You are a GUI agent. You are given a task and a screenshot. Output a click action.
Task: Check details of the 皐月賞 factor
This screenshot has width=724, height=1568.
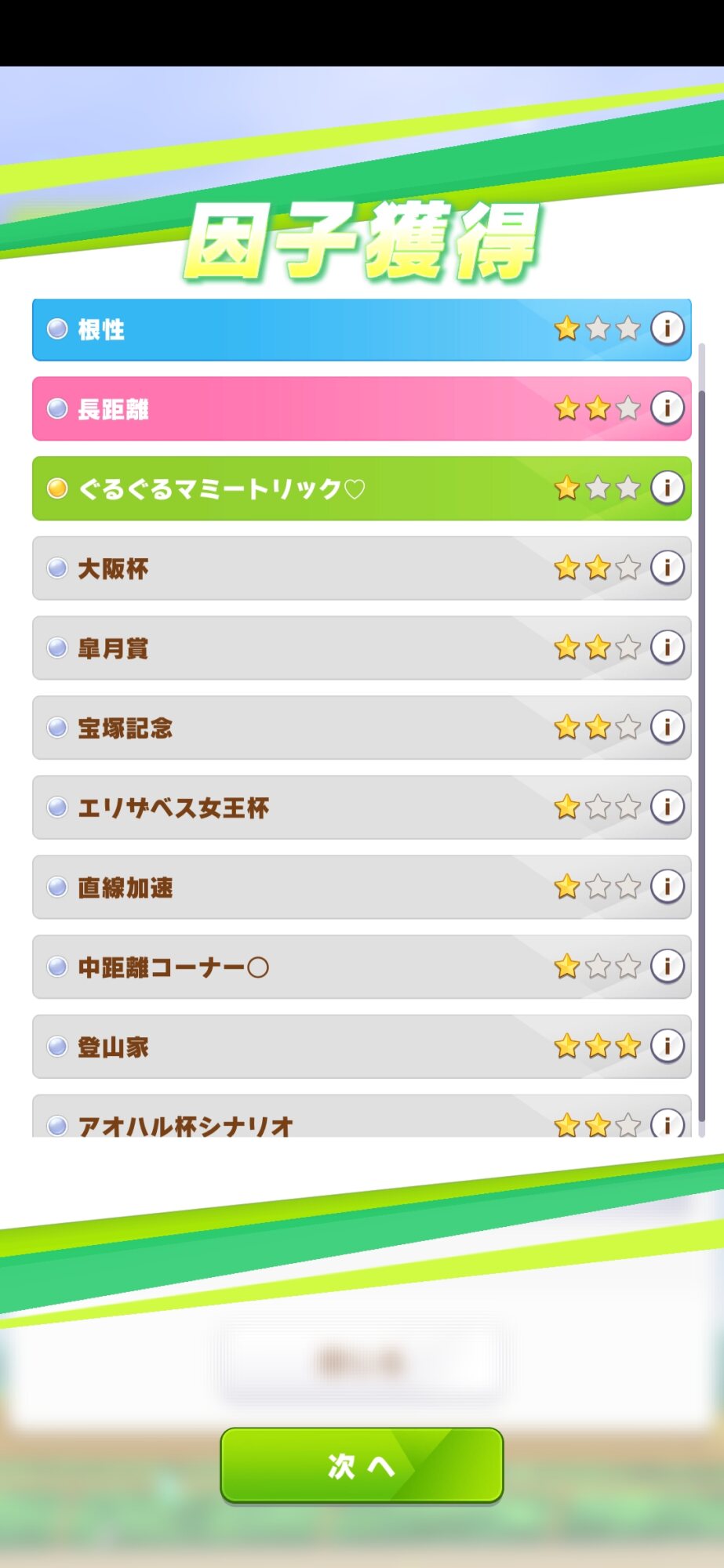(668, 648)
